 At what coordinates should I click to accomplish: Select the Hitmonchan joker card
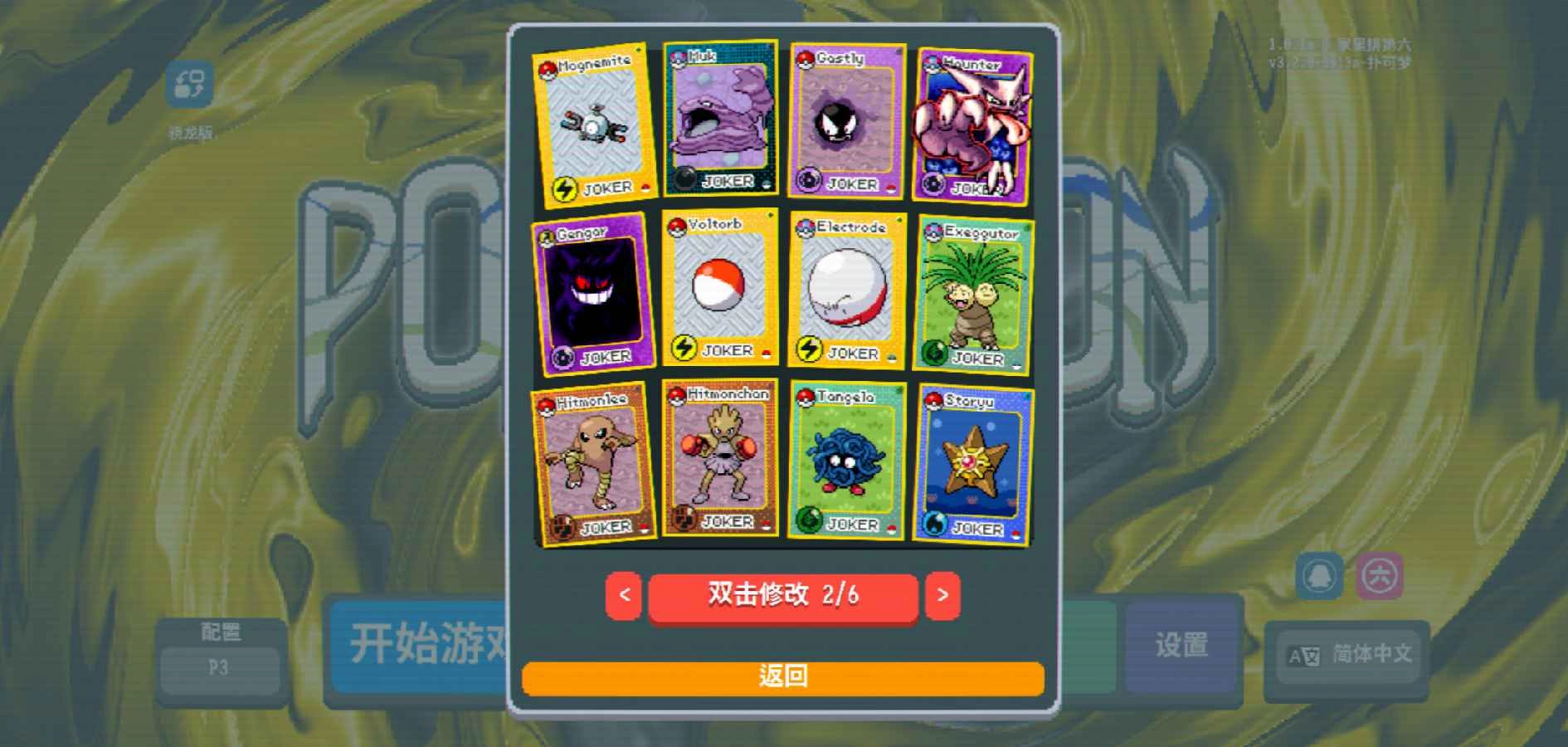point(720,458)
